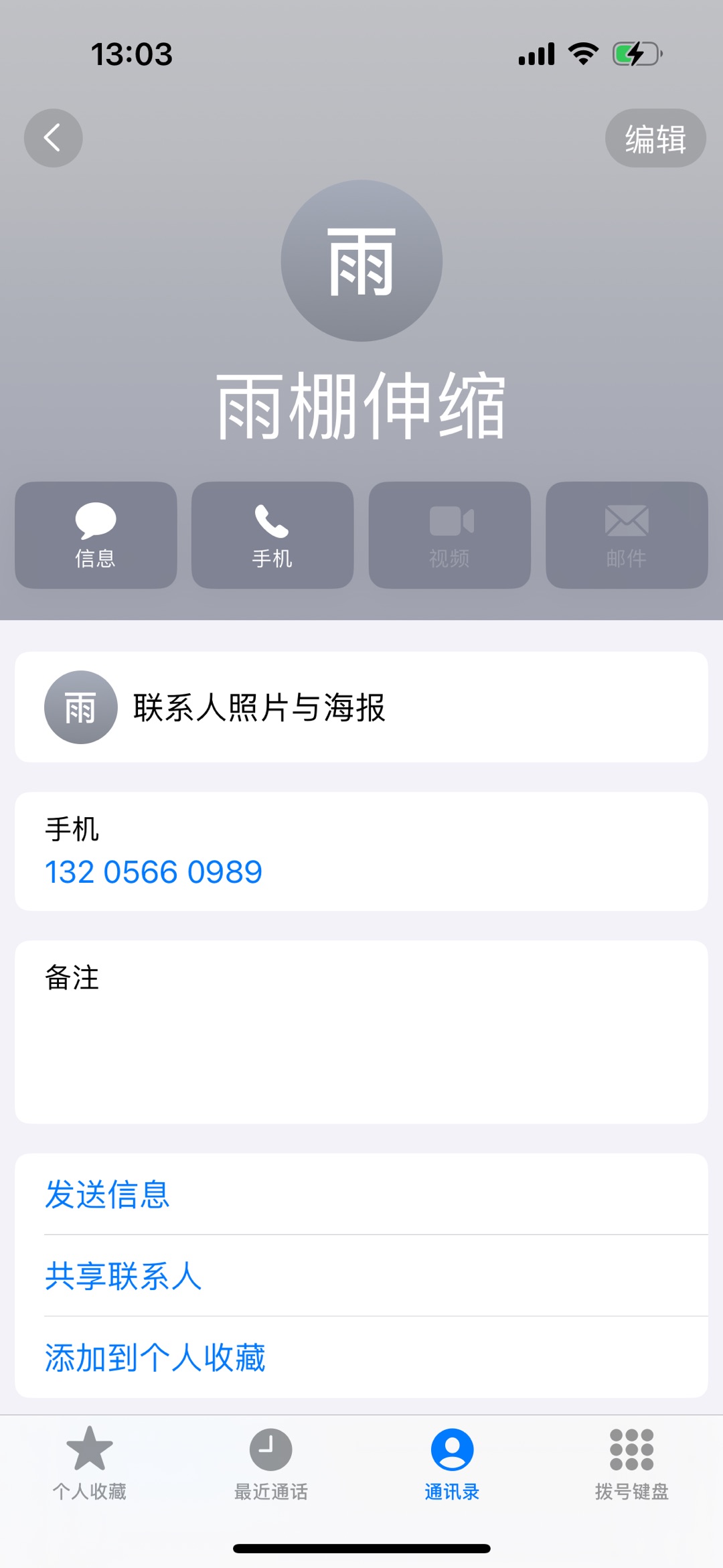
Task: Call the contact with the 手机 button
Action: (x=272, y=535)
